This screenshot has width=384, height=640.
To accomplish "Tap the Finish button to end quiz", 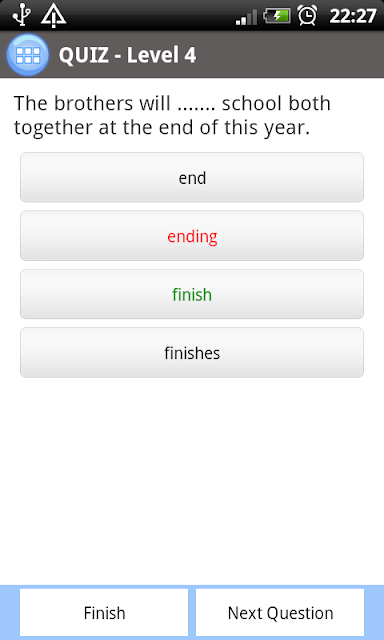I will pyautogui.click(x=104, y=613).
